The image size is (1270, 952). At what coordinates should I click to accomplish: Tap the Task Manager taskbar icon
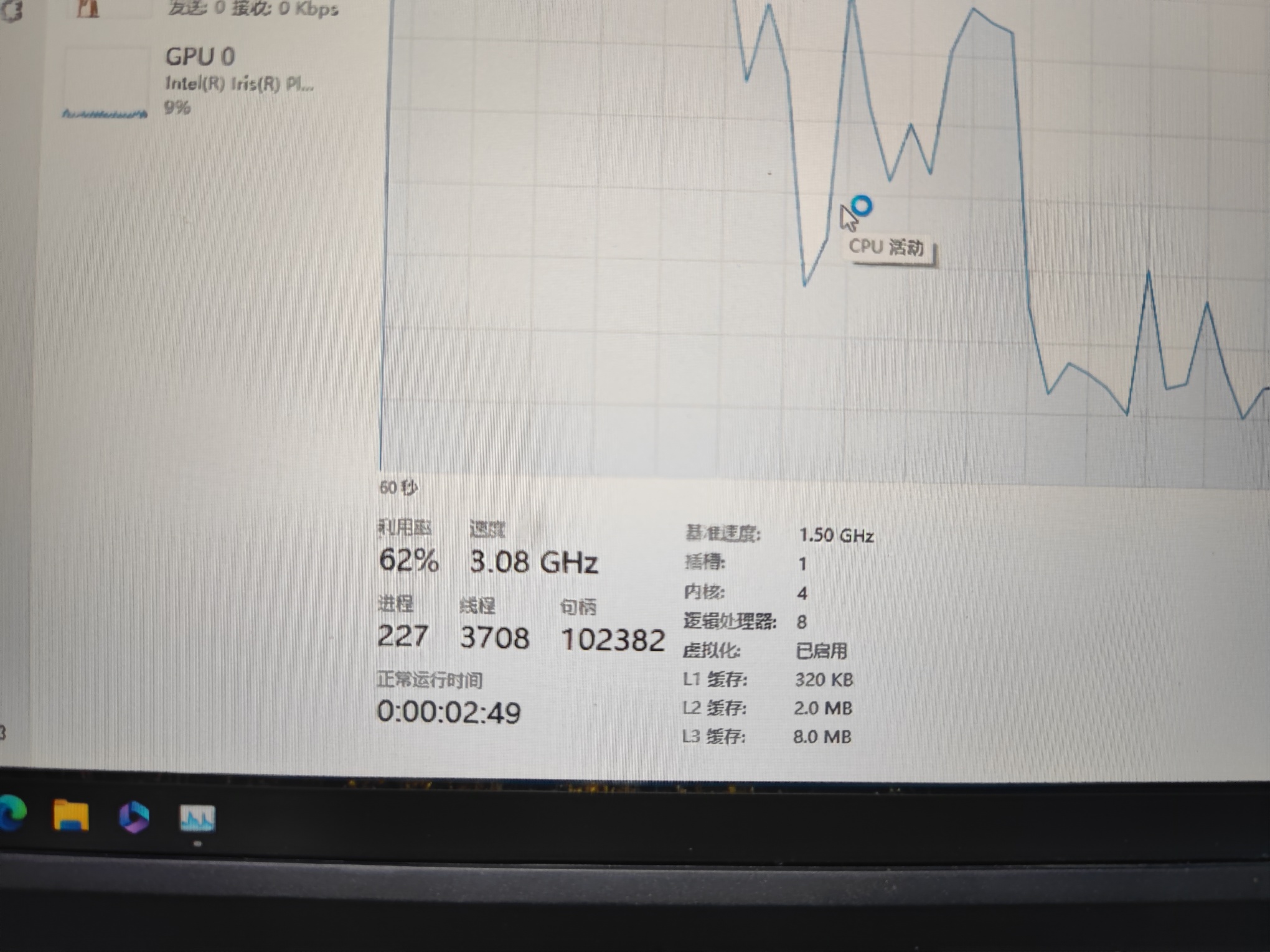197,818
